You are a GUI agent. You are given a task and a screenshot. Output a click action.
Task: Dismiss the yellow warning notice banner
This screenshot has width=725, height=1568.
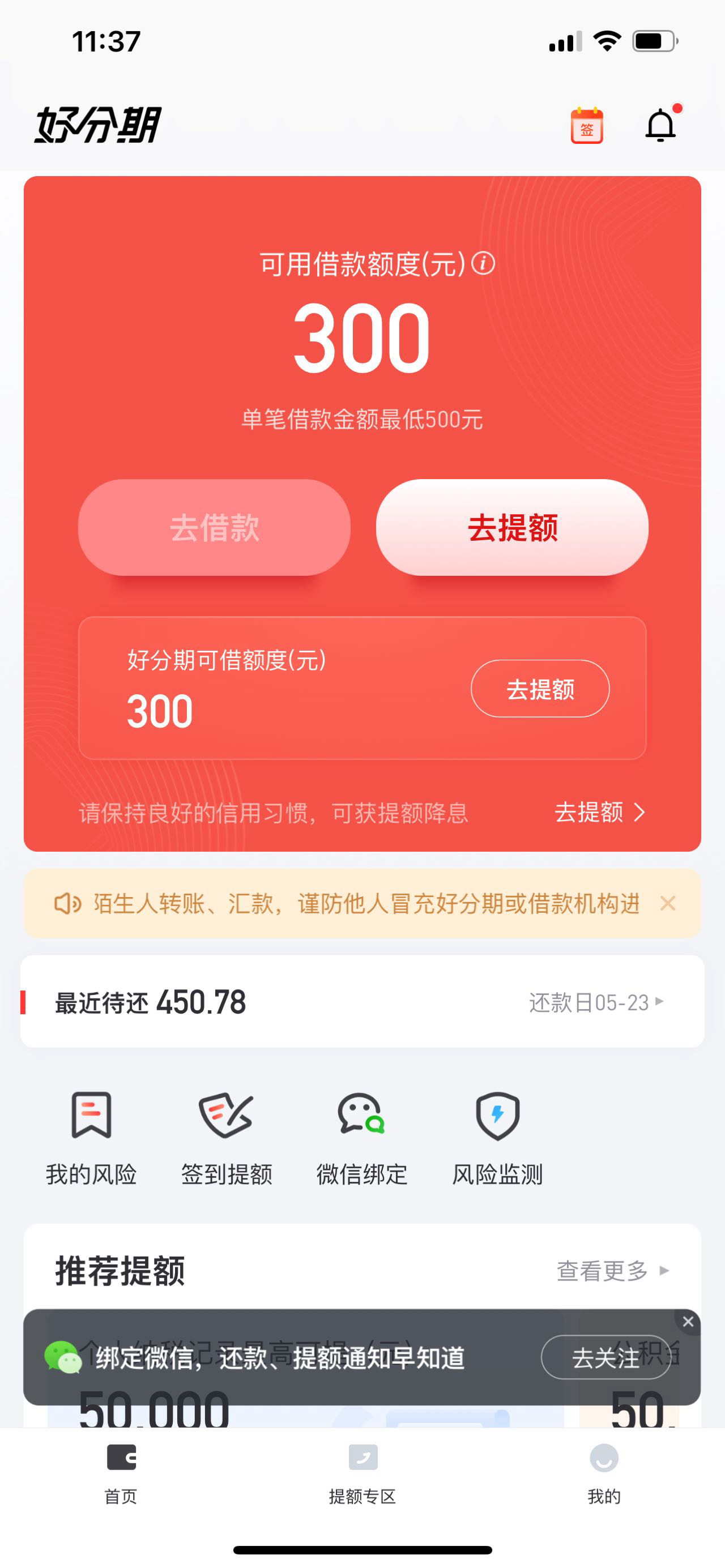coord(668,903)
